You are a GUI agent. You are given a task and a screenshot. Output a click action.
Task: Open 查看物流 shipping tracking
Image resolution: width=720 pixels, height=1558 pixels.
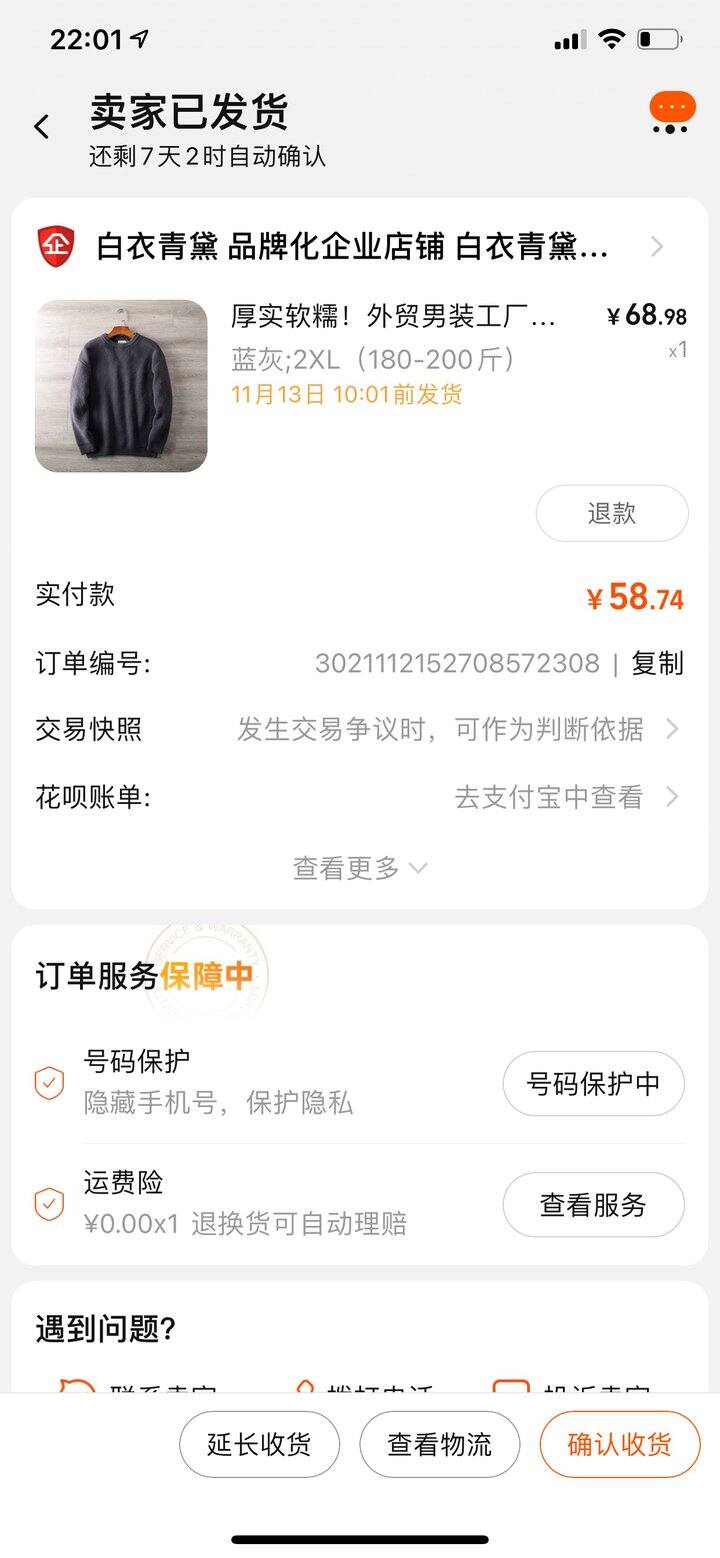(440, 1444)
